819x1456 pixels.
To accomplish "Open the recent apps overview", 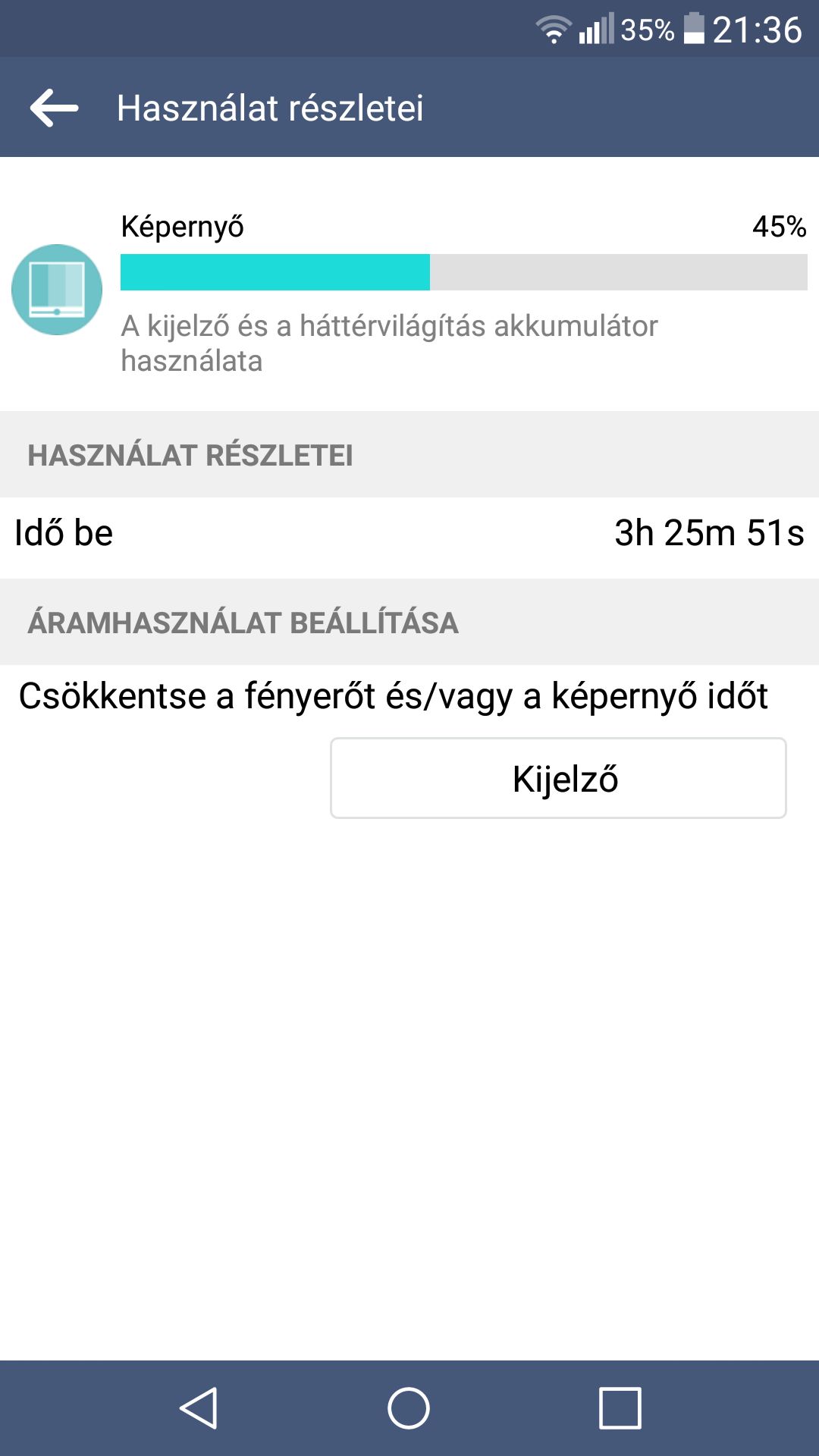I will coord(620,1408).
